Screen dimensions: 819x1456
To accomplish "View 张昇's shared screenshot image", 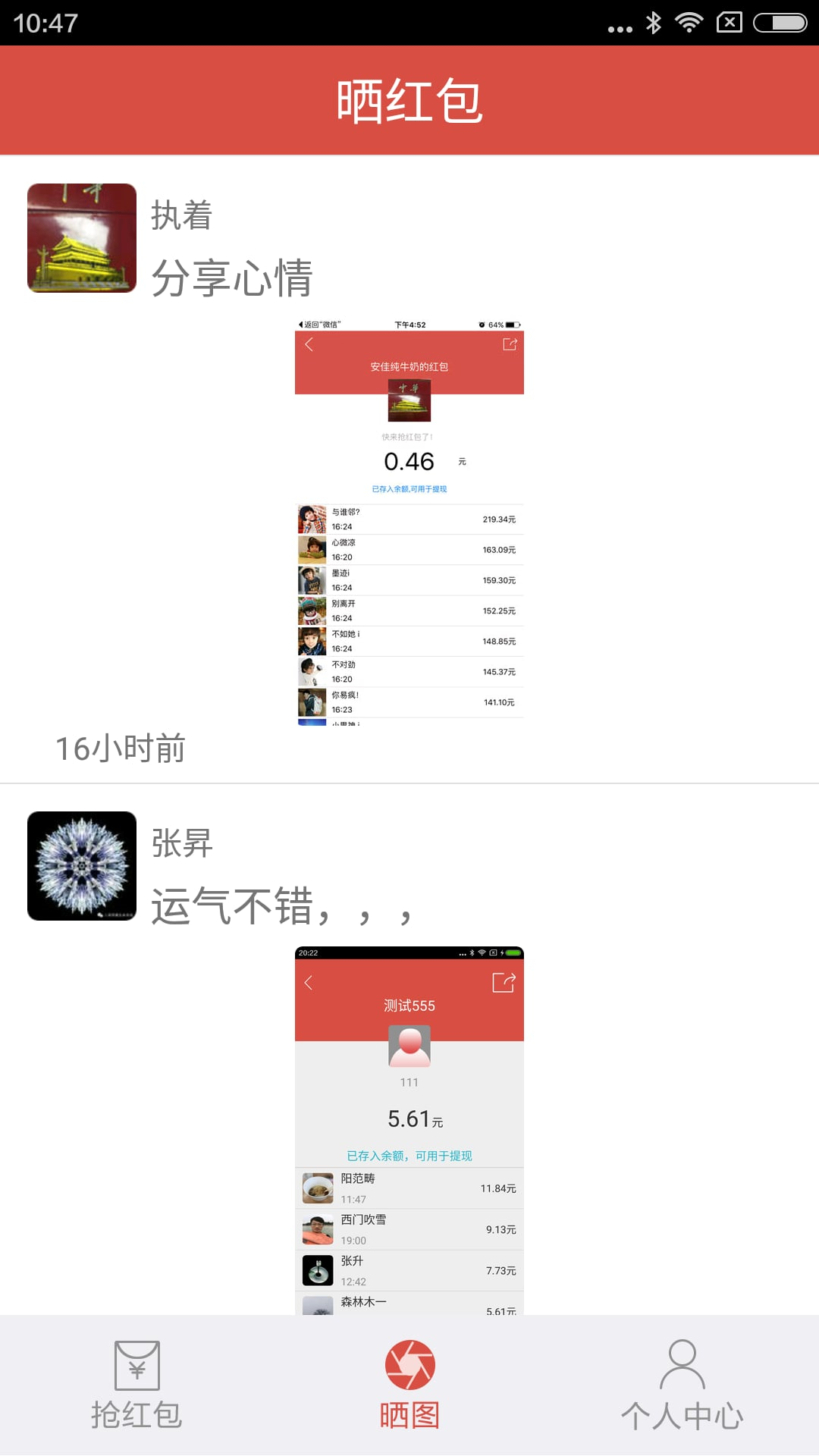I will coord(409,1131).
